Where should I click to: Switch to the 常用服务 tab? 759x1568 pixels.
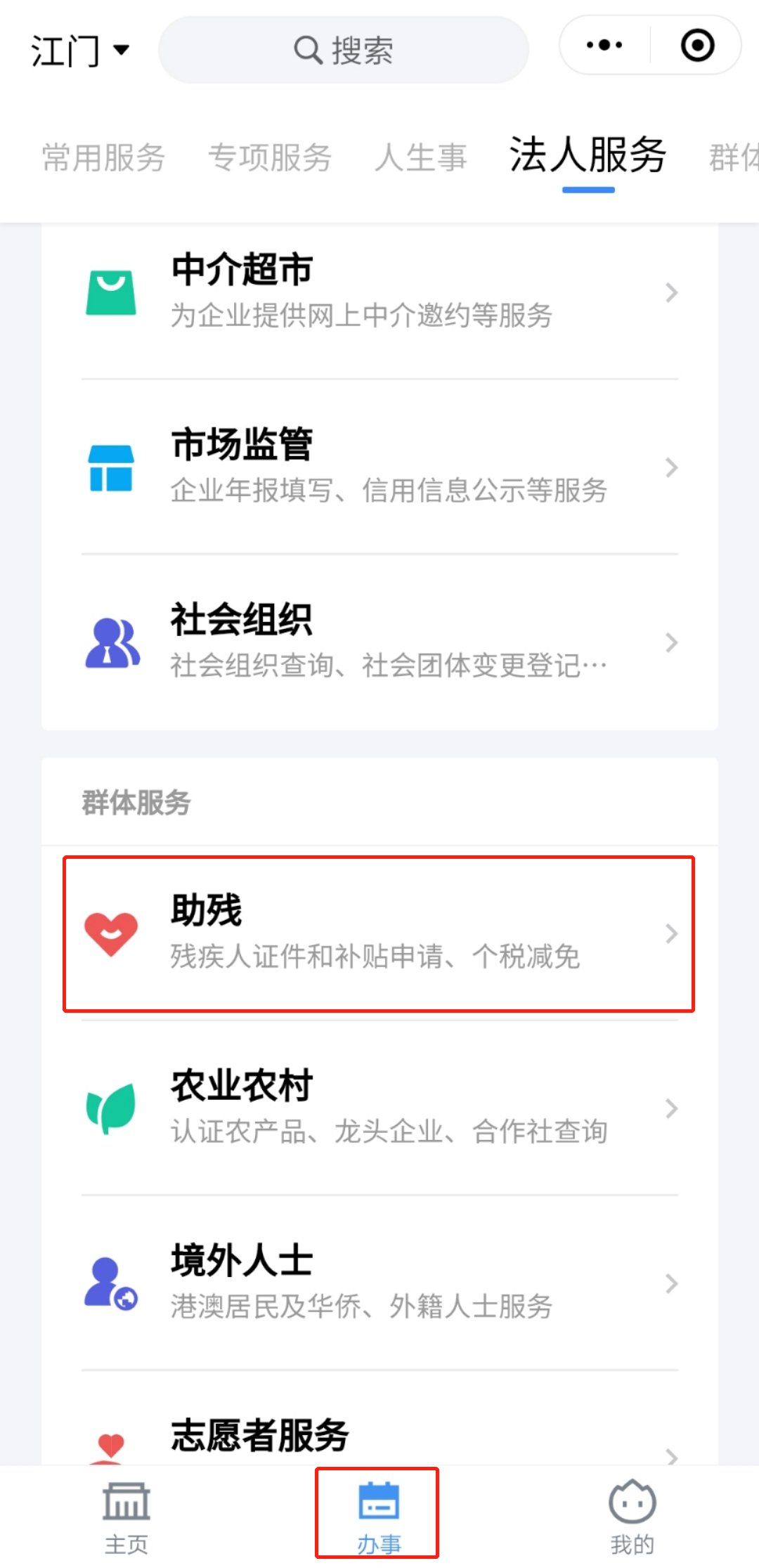tap(103, 157)
